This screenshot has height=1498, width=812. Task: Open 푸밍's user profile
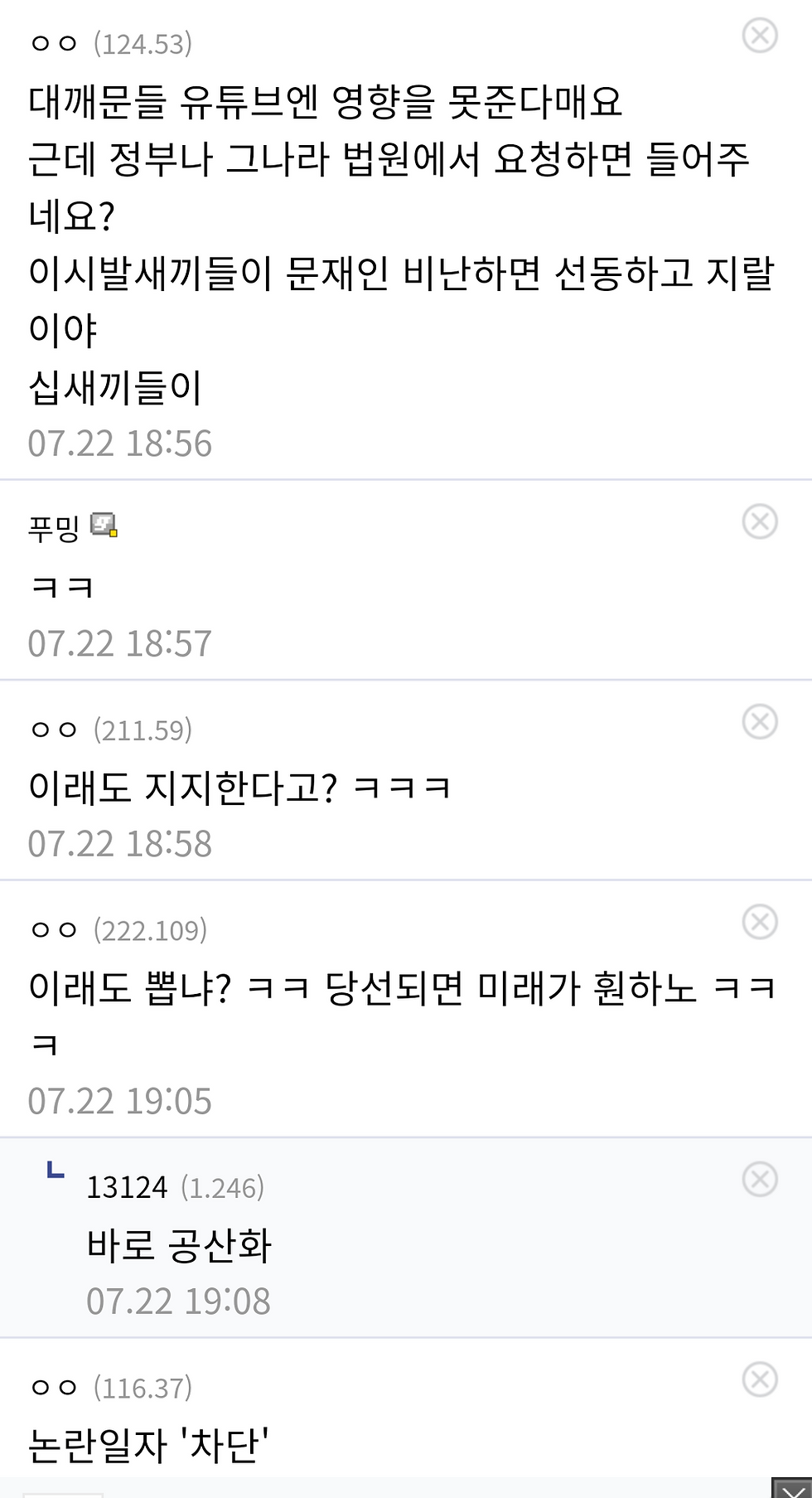click(x=55, y=527)
